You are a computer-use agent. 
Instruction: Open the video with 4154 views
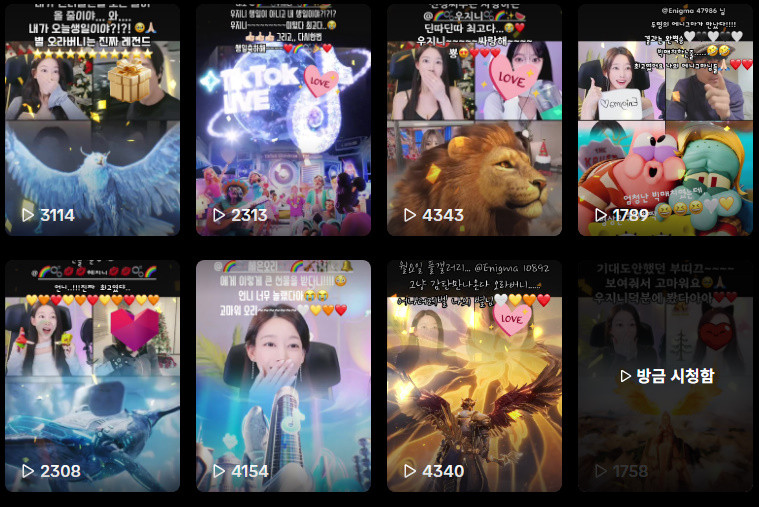coord(283,375)
